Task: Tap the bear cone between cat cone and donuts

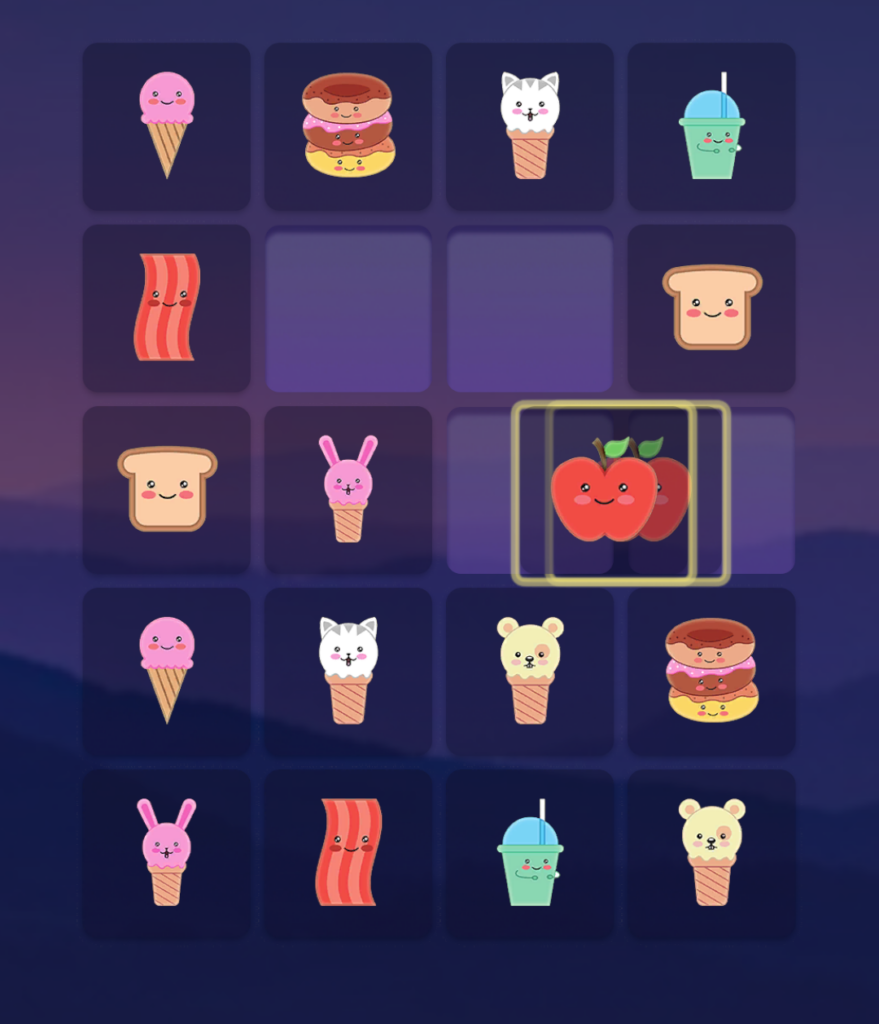Action: click(530, 671)
